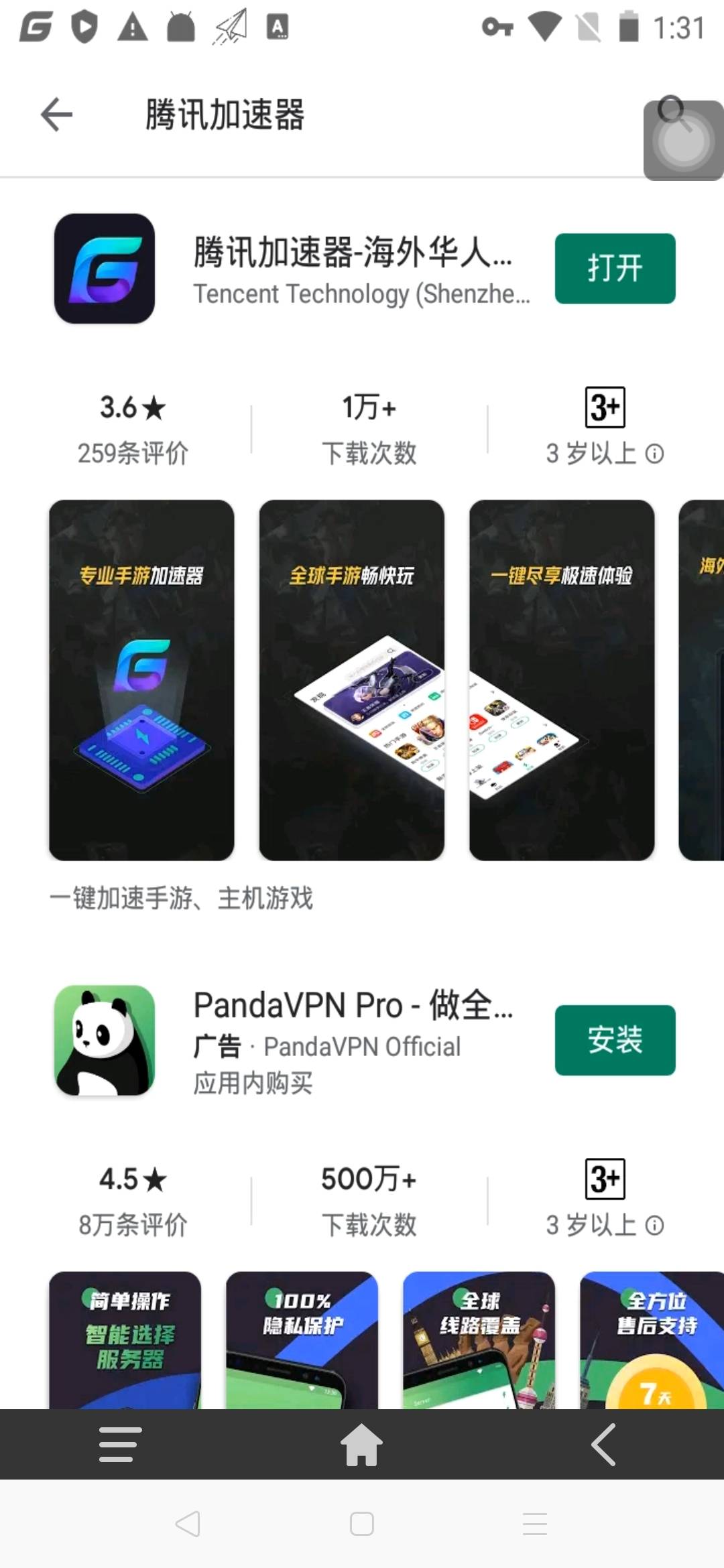
Task: Tap 打开 to open 腾讯加速器 app
Action: 615,269
